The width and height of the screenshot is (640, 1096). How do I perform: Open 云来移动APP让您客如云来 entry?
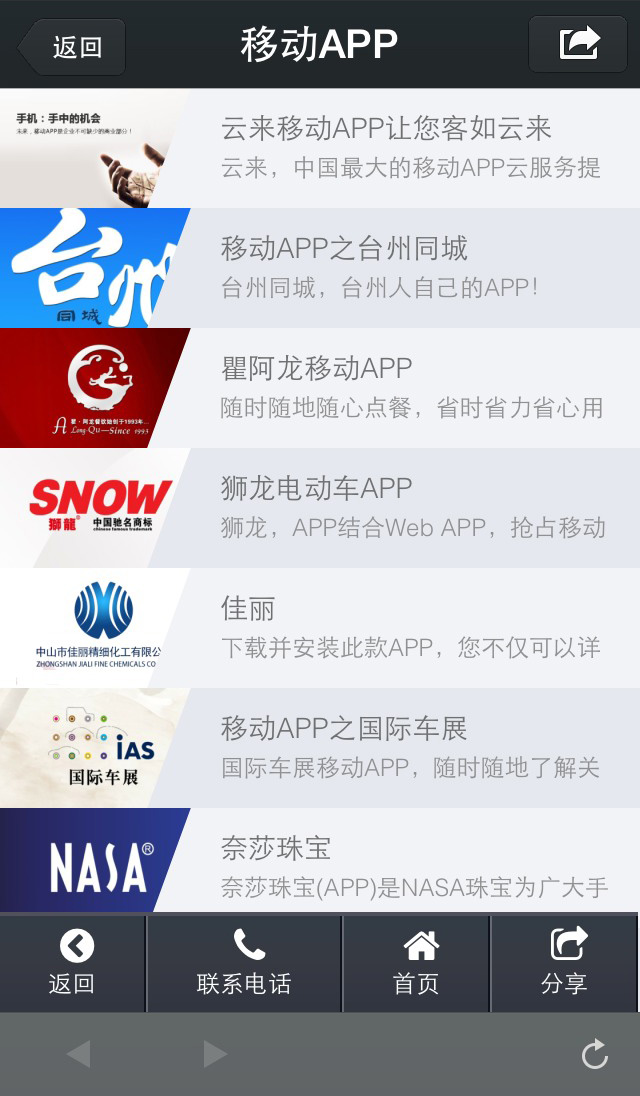(320, 148)
